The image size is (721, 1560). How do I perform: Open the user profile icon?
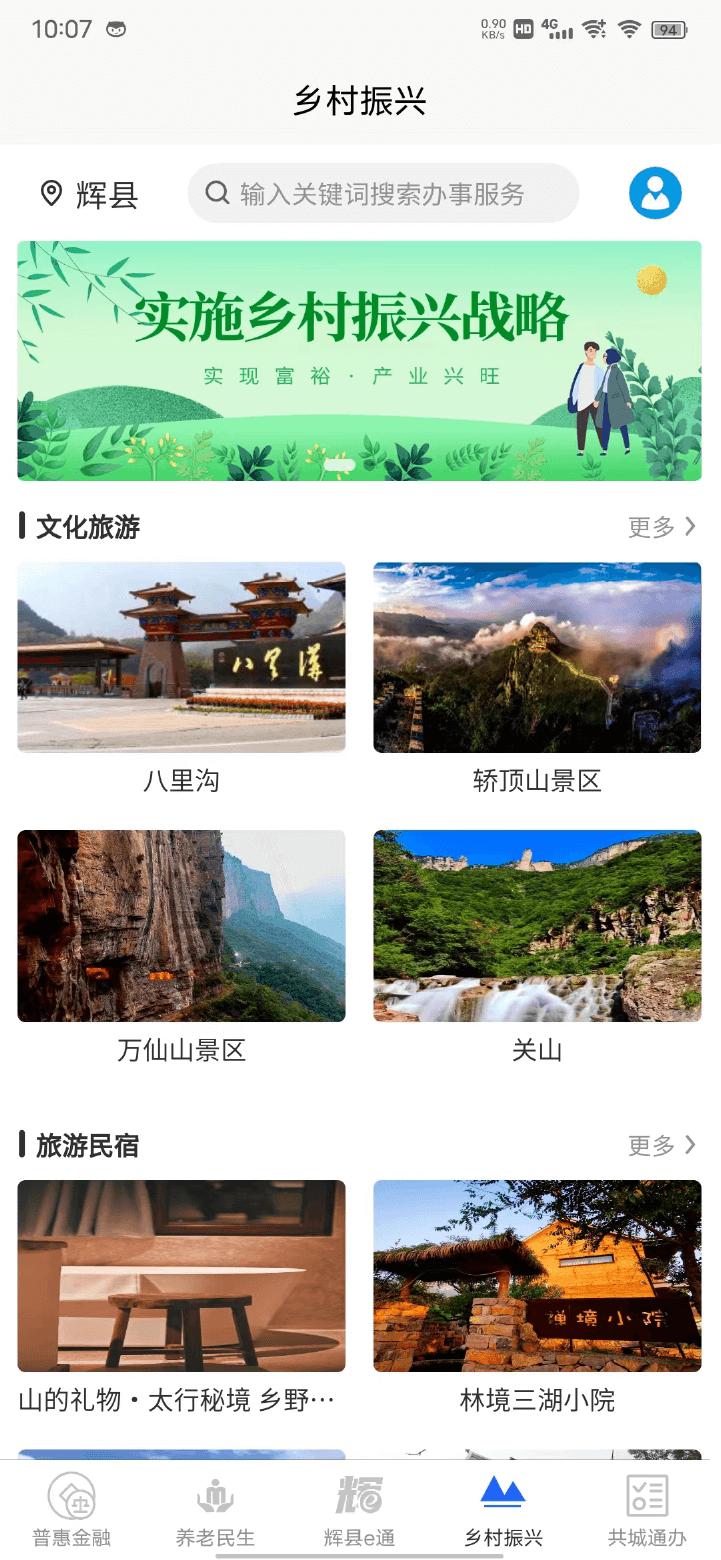(655, 193)
